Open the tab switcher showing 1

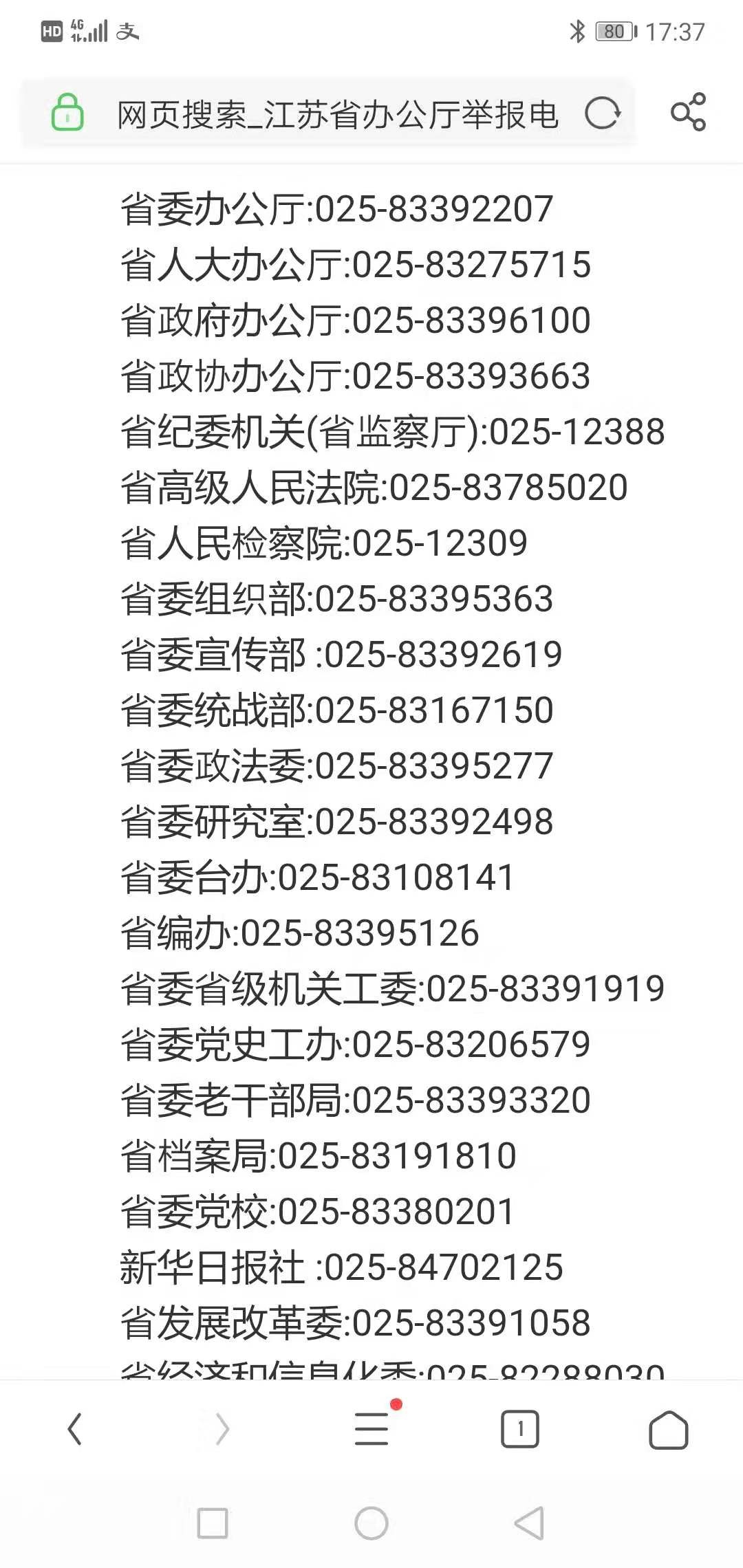[x=520, y=1429]
